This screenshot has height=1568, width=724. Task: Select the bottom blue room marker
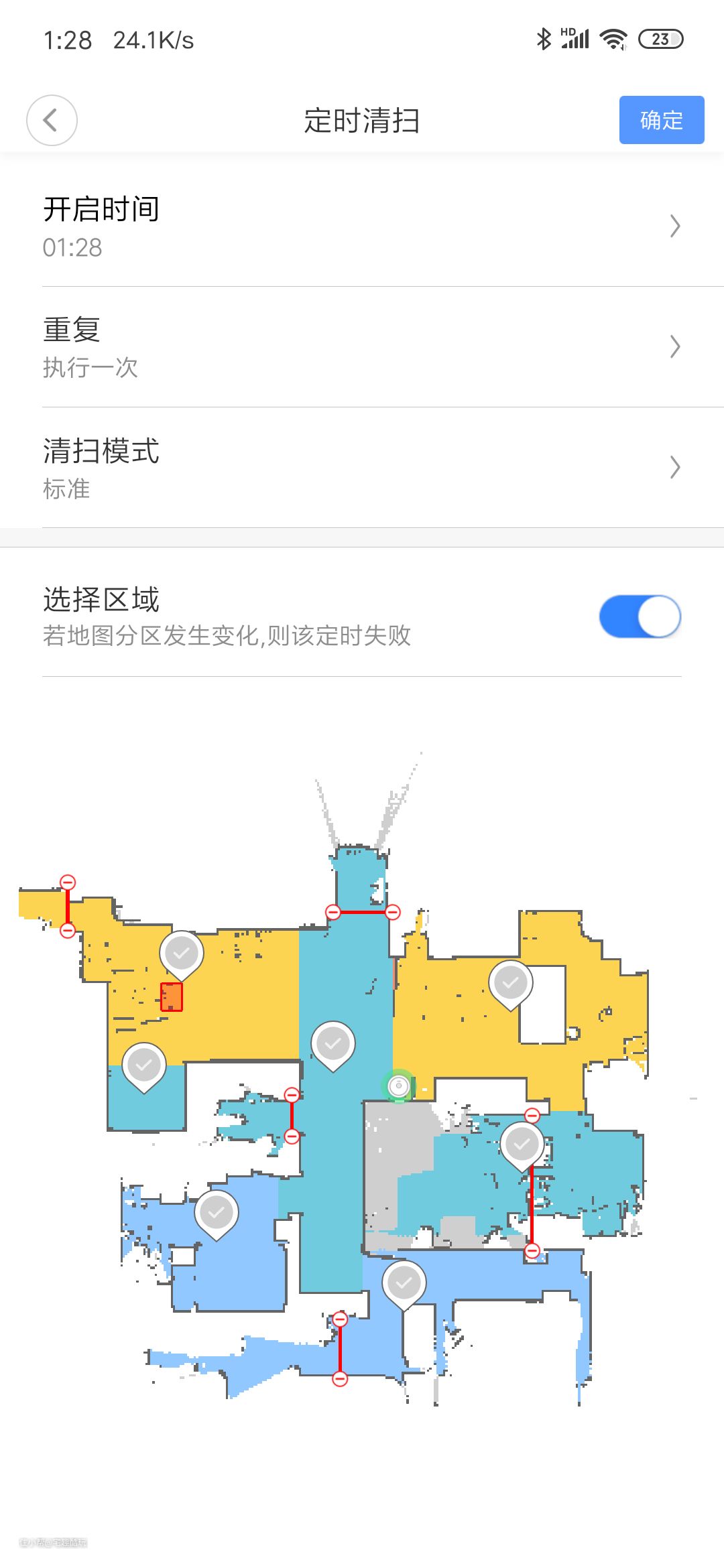pyautogui.click(x=404, y=1283)
